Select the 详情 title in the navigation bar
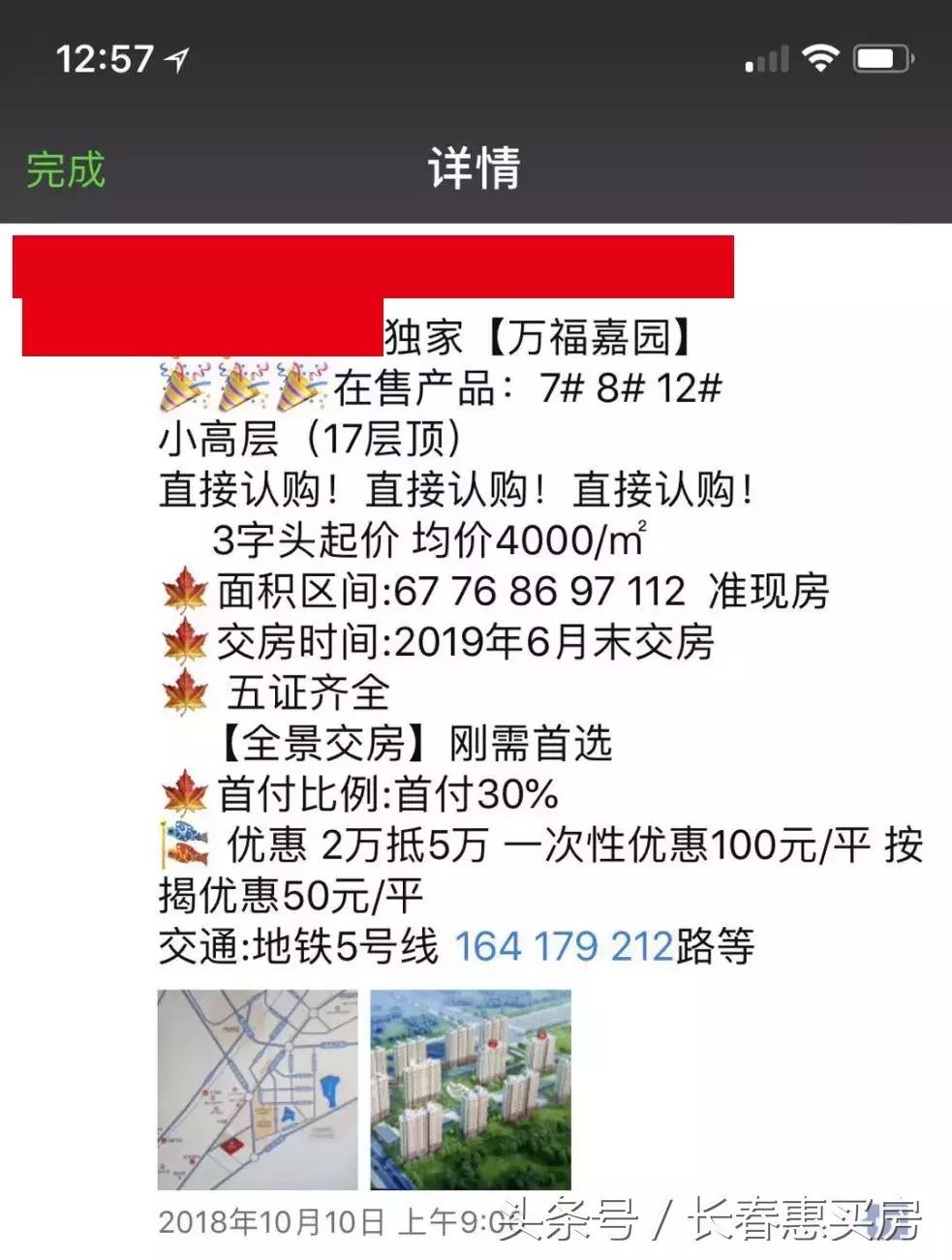 pos(476,168)
